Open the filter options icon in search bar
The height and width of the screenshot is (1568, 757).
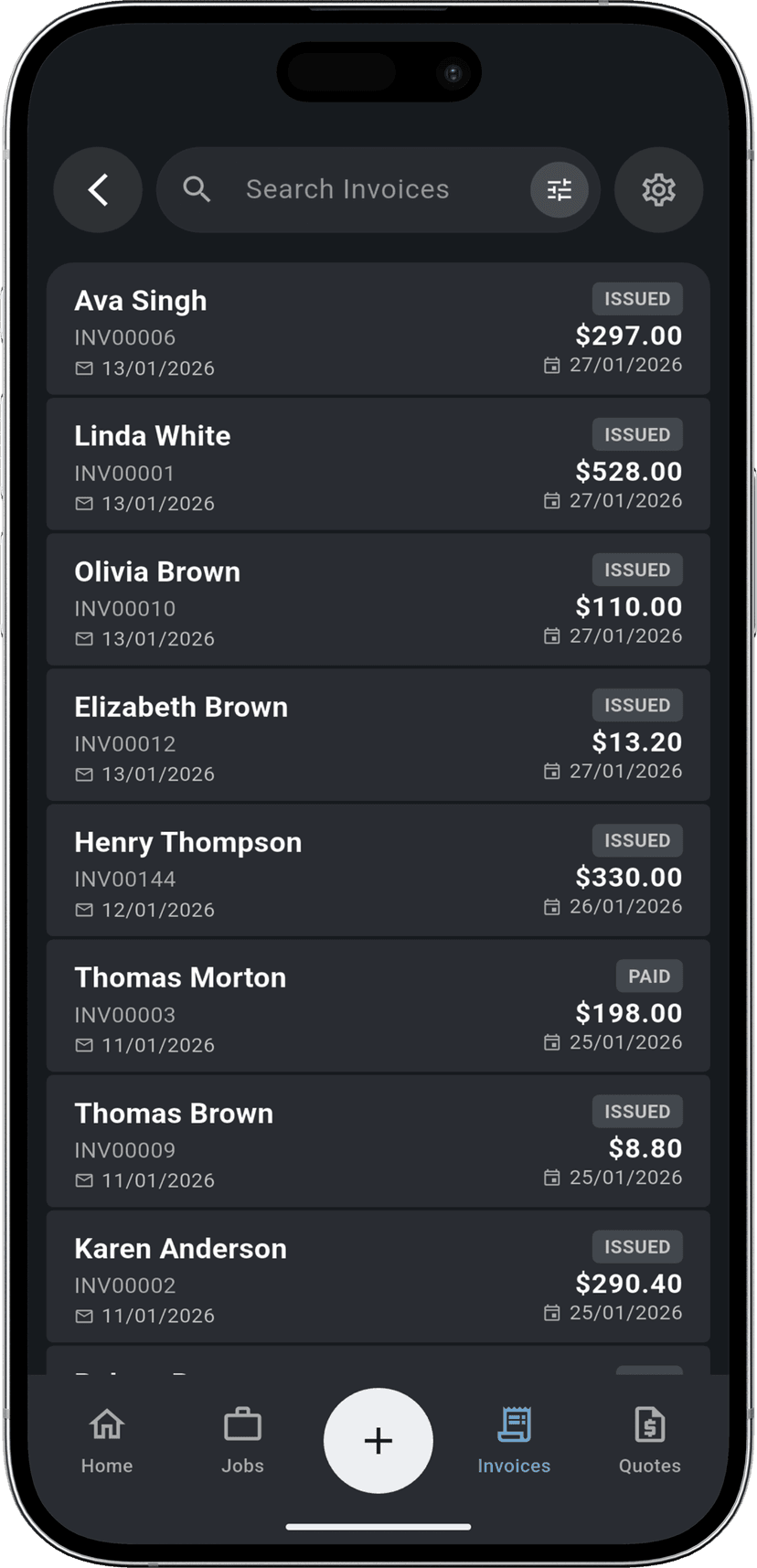tap(560, 189)
